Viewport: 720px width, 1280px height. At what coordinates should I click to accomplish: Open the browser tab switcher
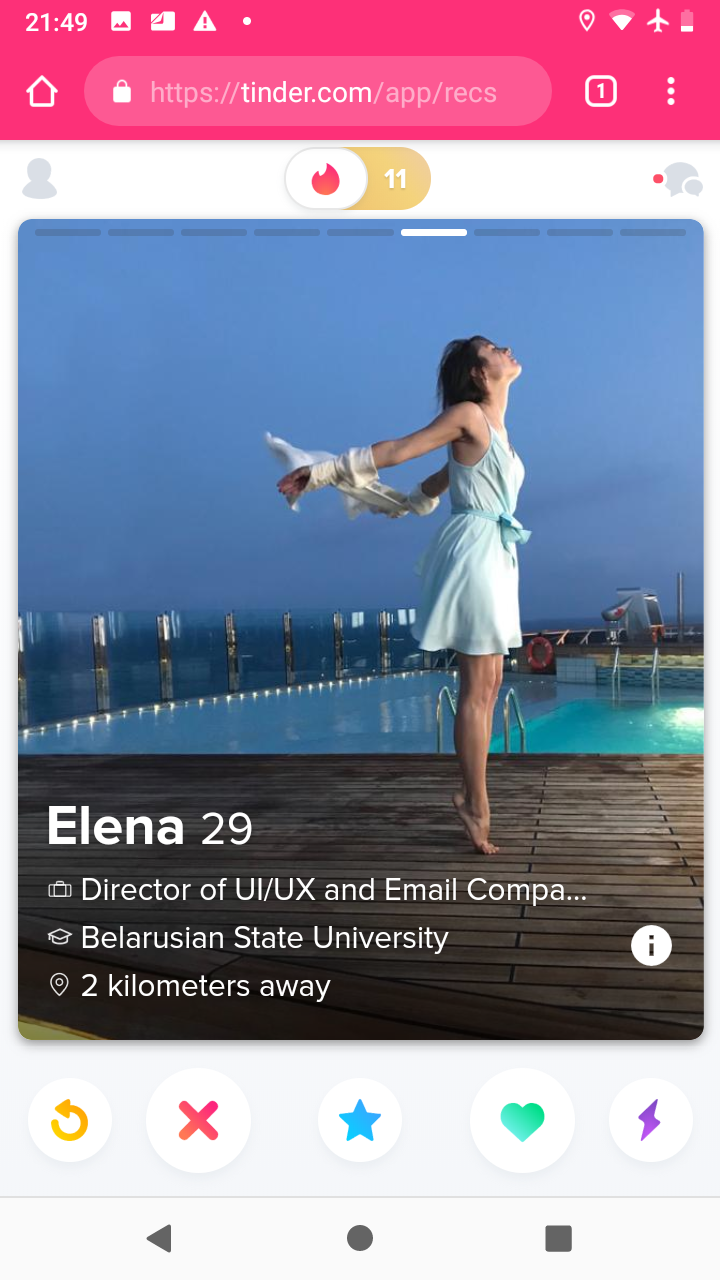600,92
